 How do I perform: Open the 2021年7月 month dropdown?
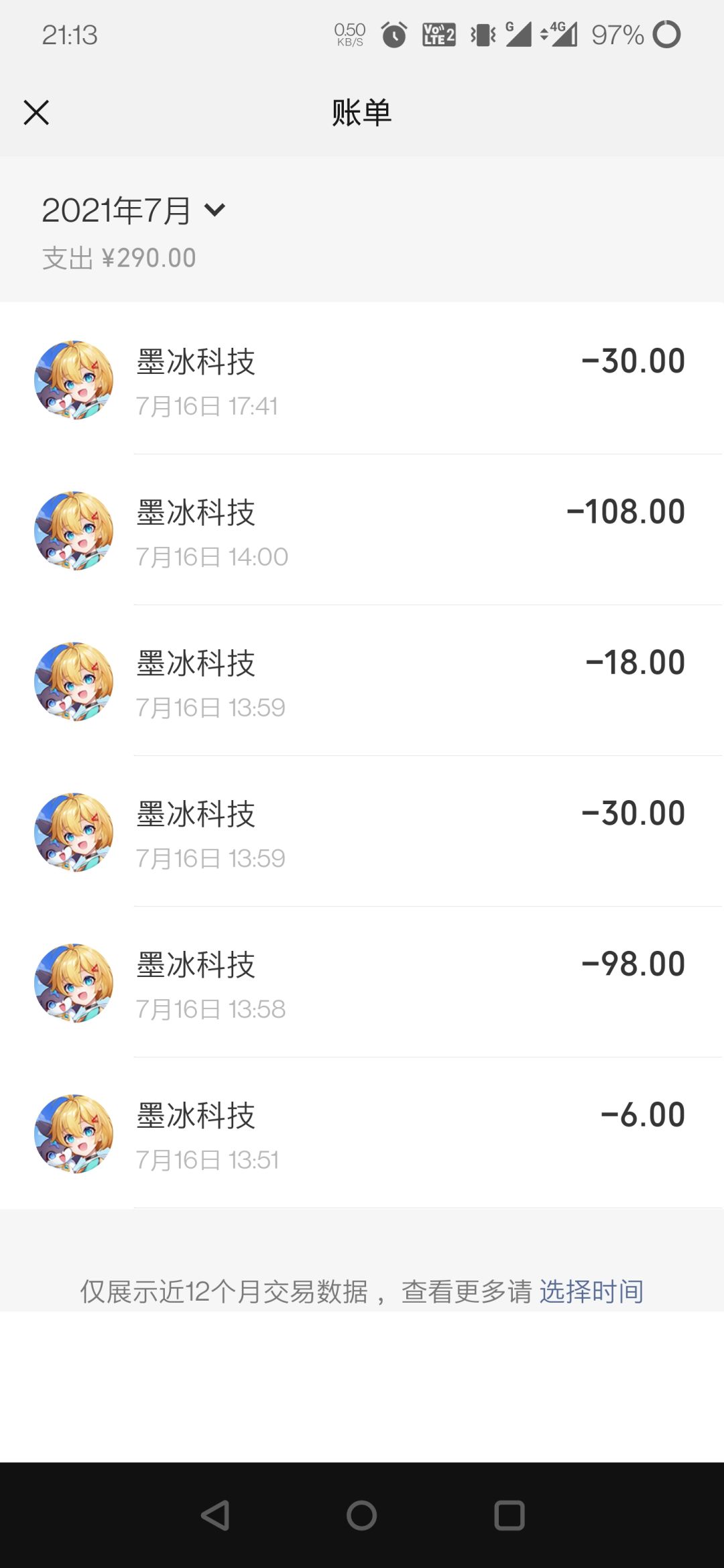click(134, 210)
